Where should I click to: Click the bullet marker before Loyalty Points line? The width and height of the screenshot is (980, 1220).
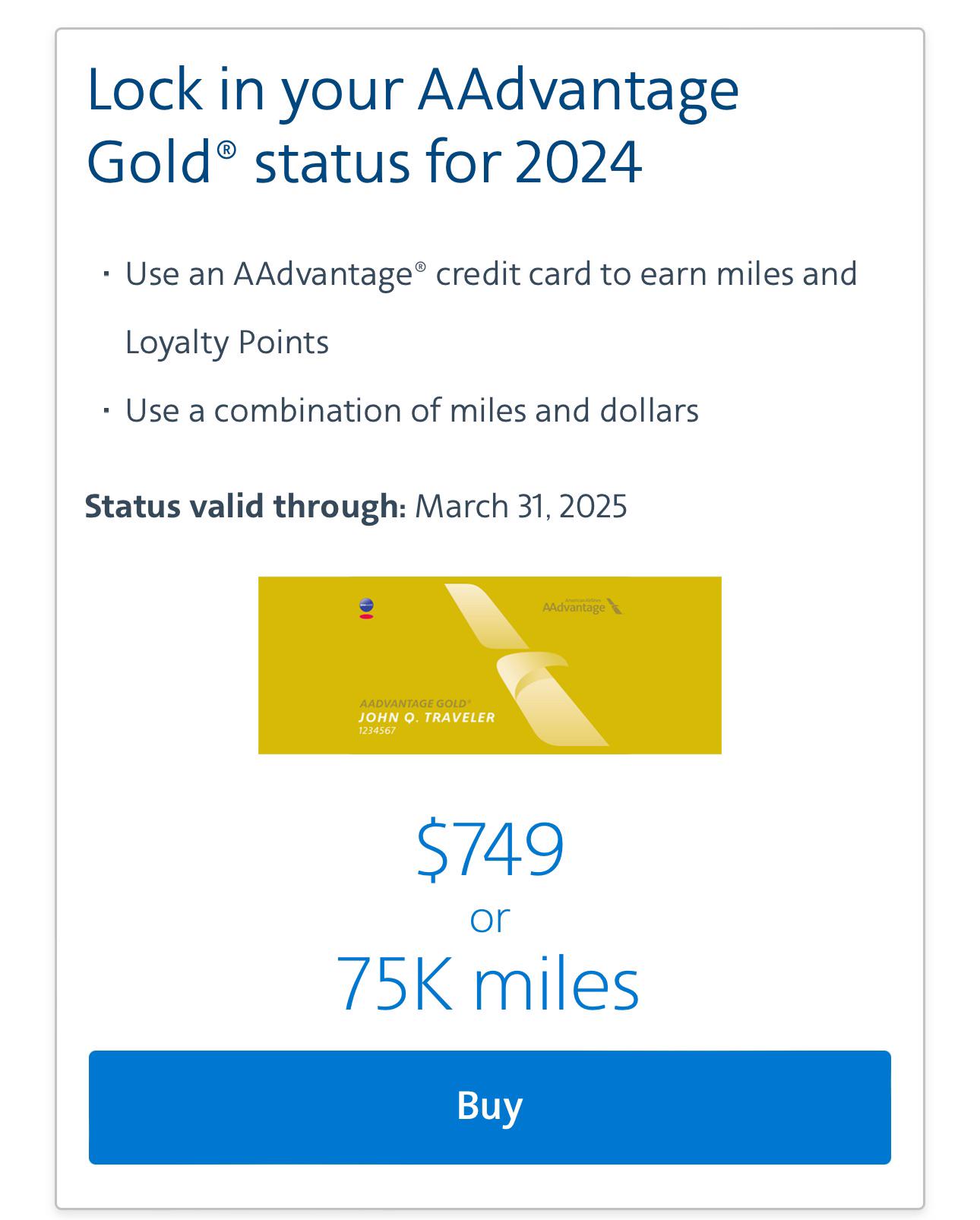pyautogui.click(x=108, y=277)
